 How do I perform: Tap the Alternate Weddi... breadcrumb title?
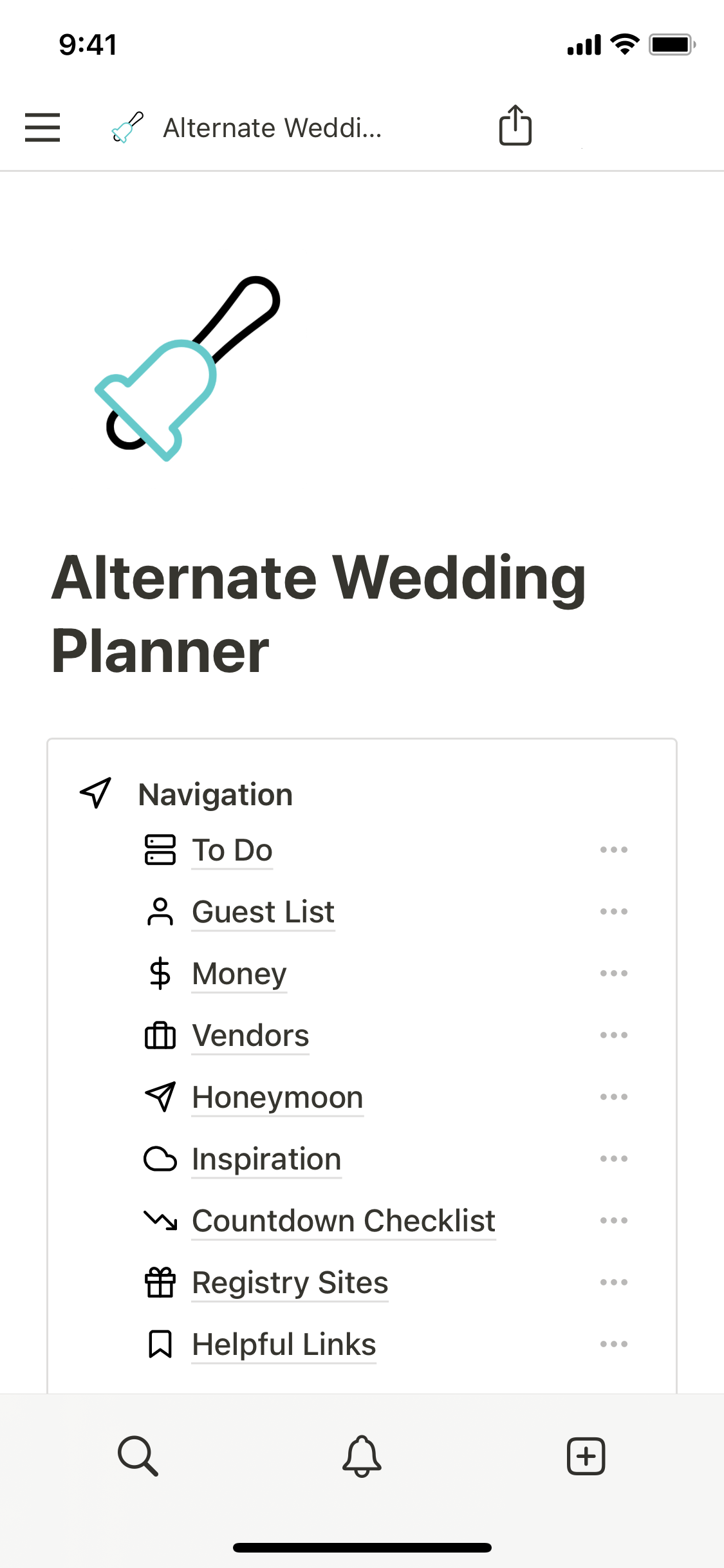pos(272,127)
